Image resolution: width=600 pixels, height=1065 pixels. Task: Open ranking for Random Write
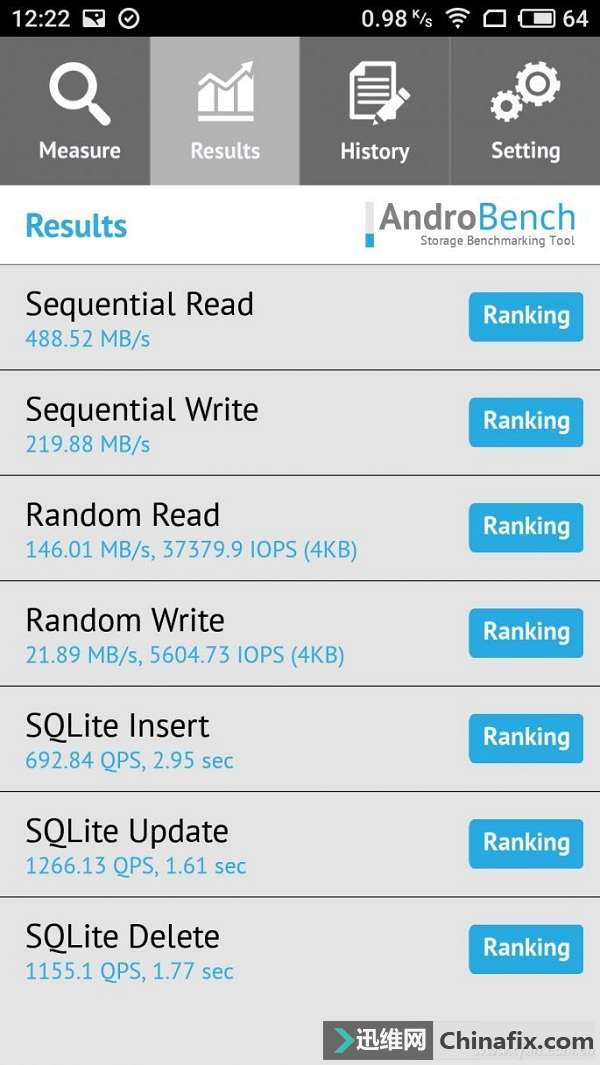525,632
